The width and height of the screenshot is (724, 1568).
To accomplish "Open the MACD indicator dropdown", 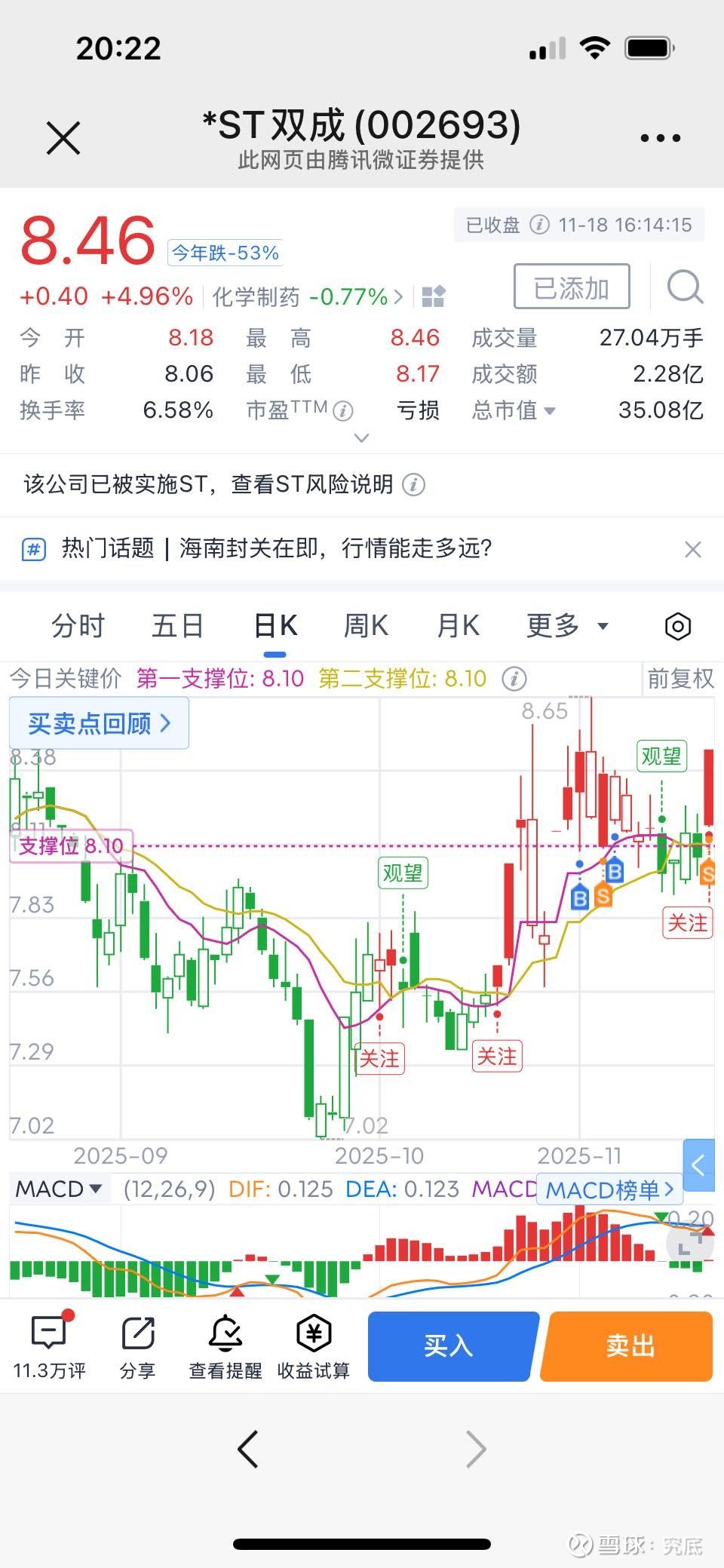I will (56, 1189).
